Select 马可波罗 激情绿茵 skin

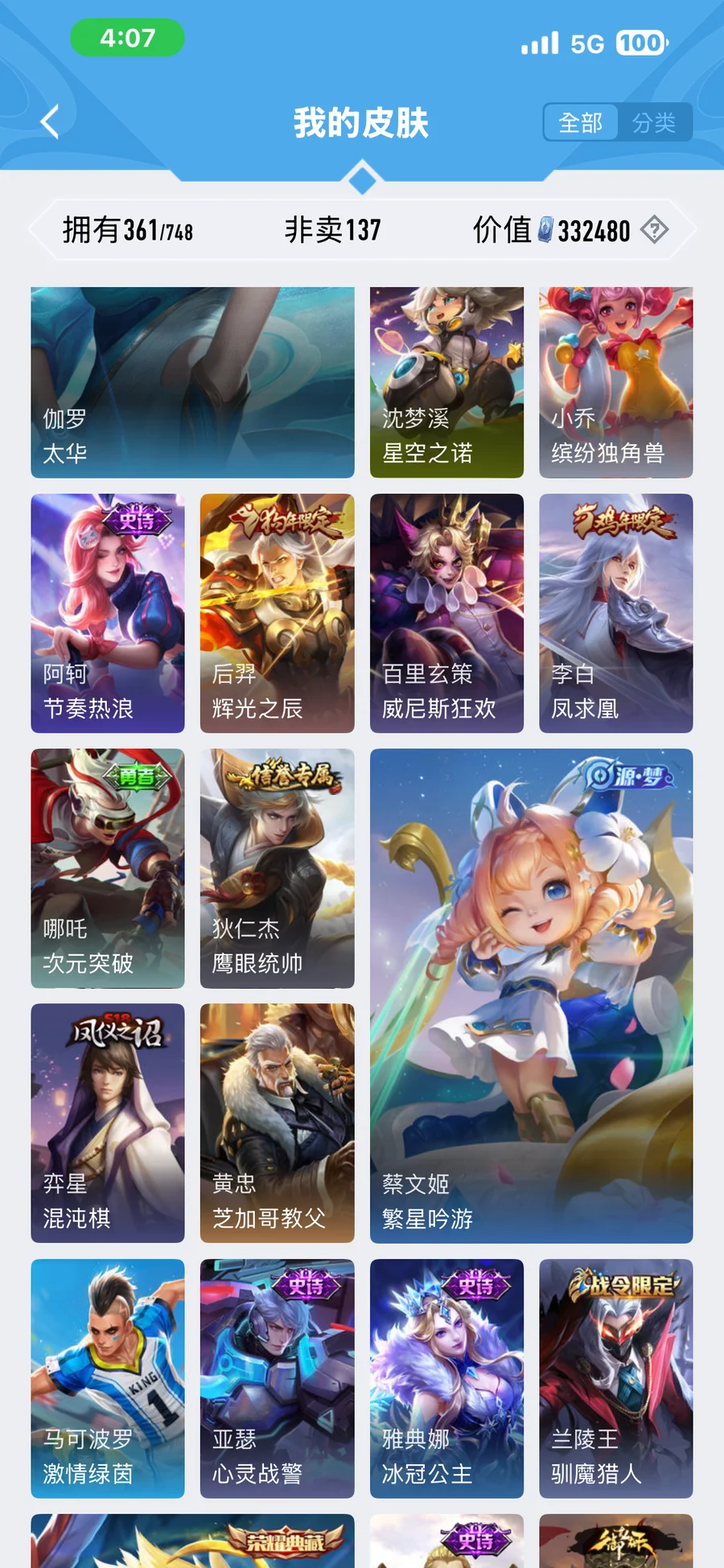point(108,1378)
